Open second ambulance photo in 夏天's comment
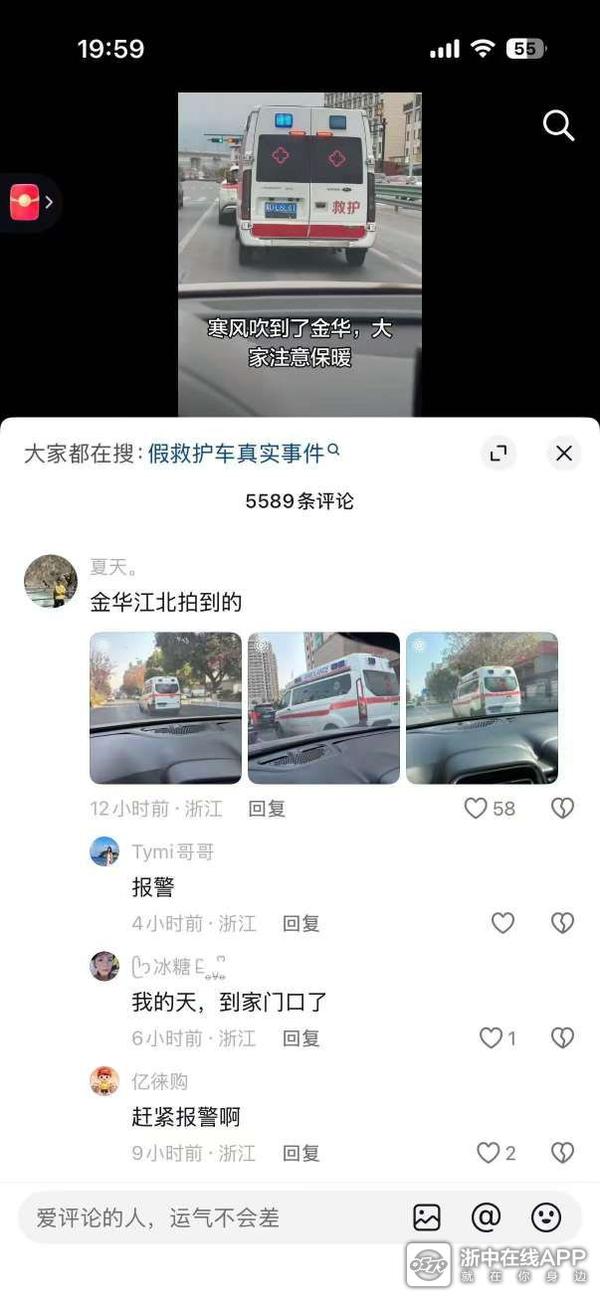This screenshot has height=1304, width=600. point(323,707)
